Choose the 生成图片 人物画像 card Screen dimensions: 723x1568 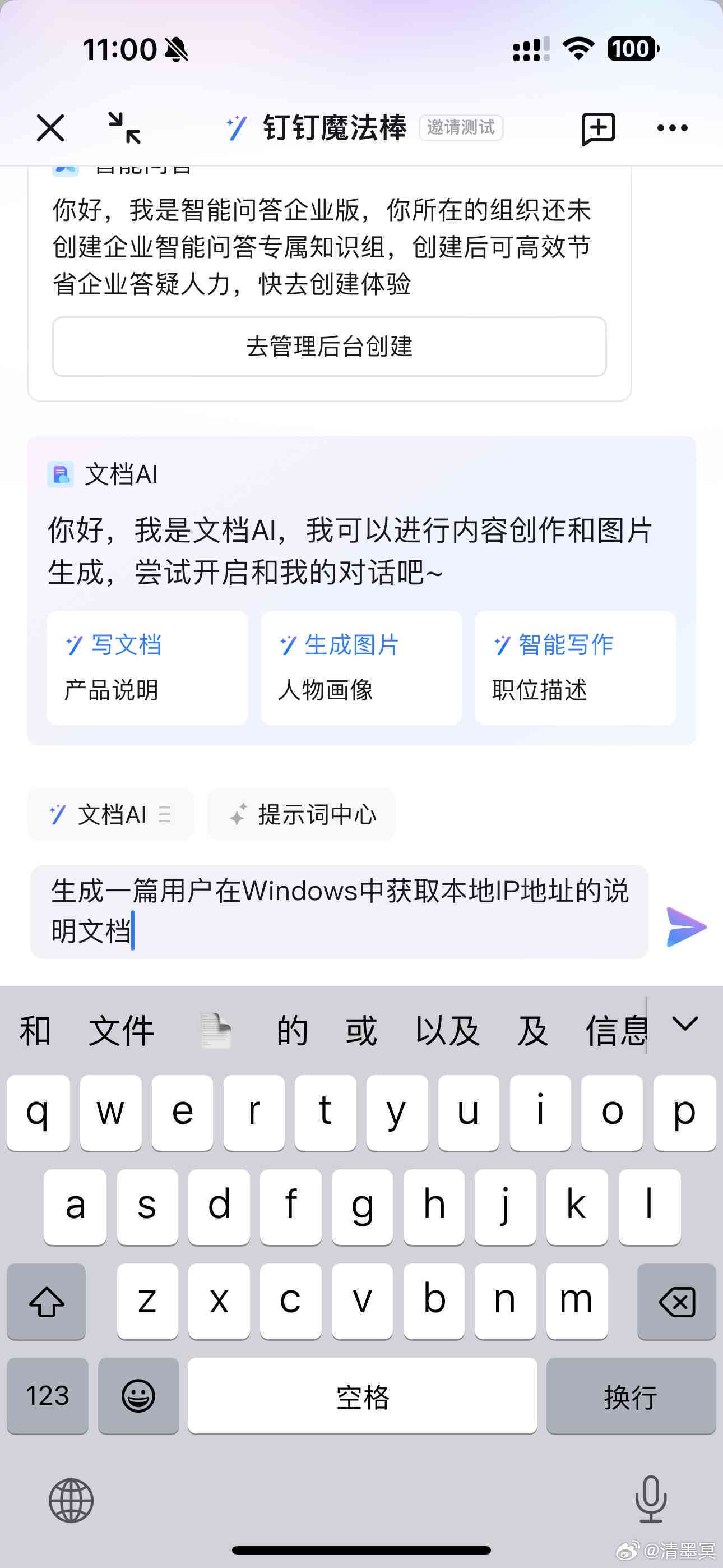point(361,668)
